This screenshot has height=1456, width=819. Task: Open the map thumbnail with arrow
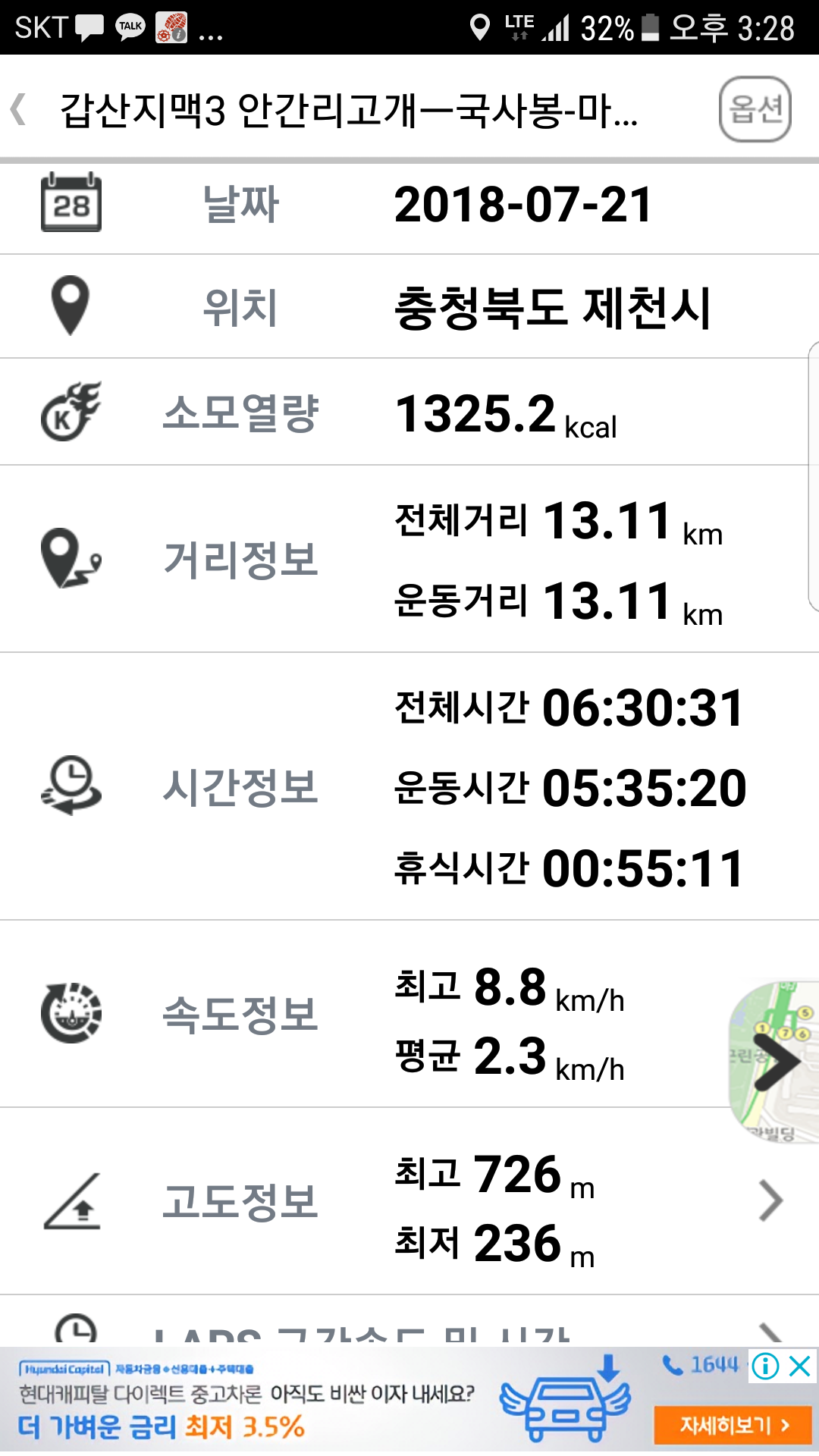774,1062
